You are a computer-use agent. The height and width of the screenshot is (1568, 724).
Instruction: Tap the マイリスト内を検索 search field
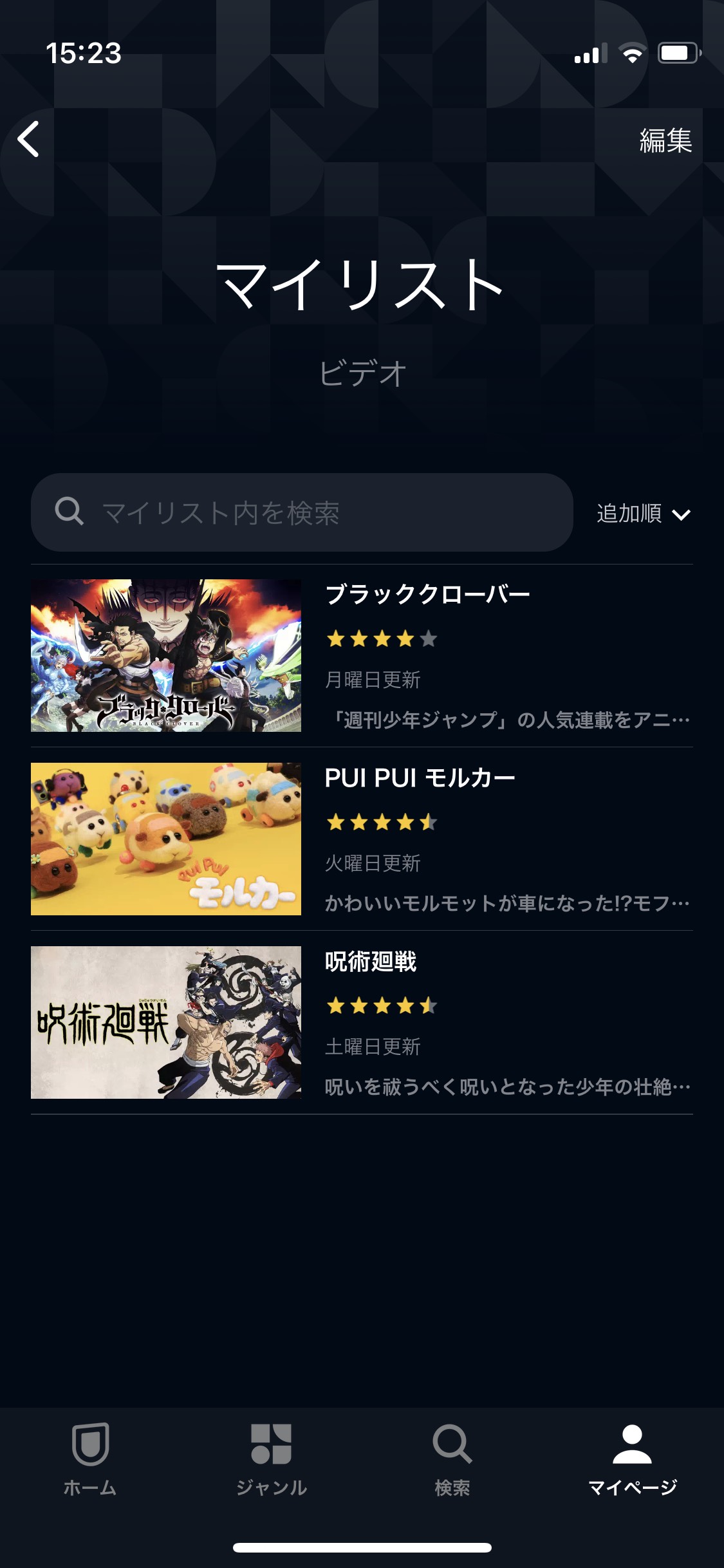[302, 512]
